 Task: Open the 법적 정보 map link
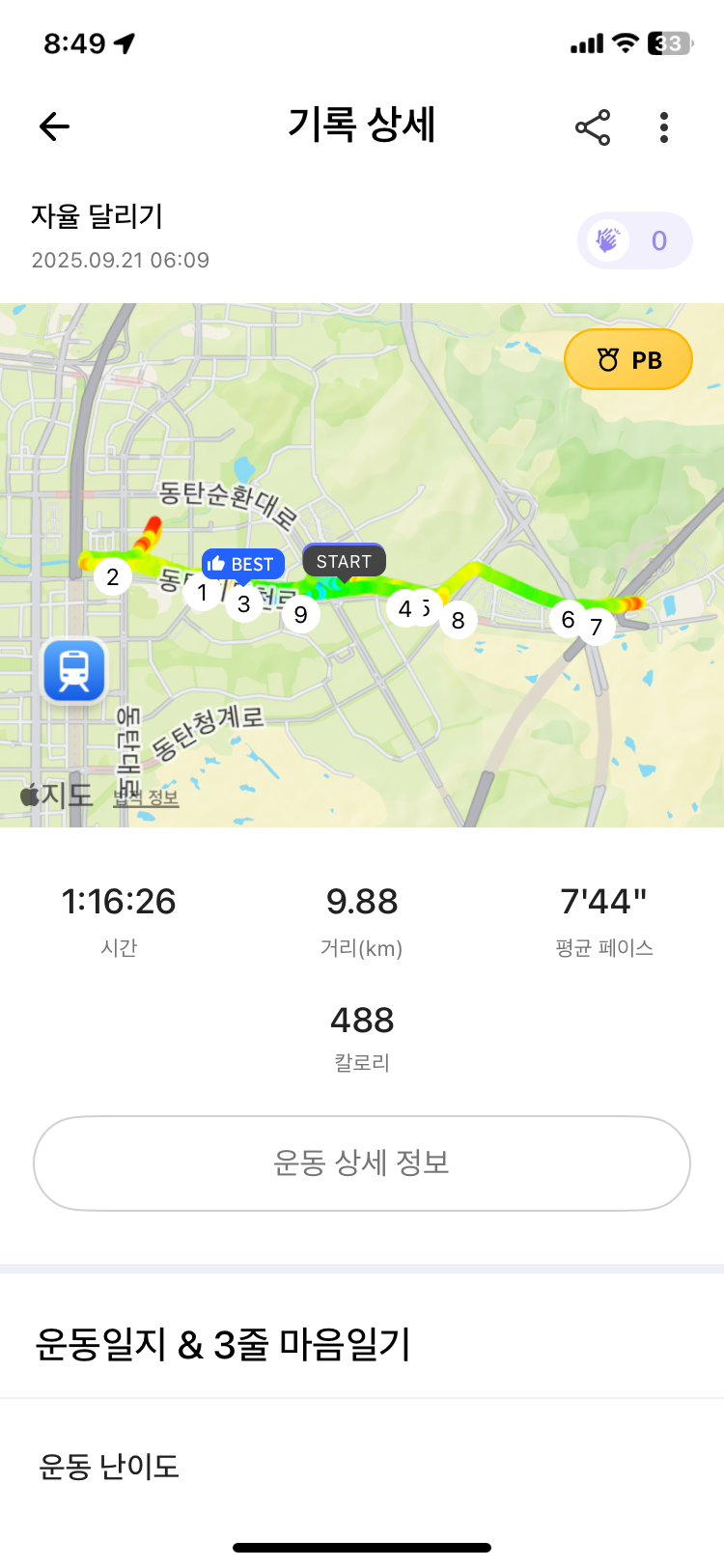[x=146, y=798]
